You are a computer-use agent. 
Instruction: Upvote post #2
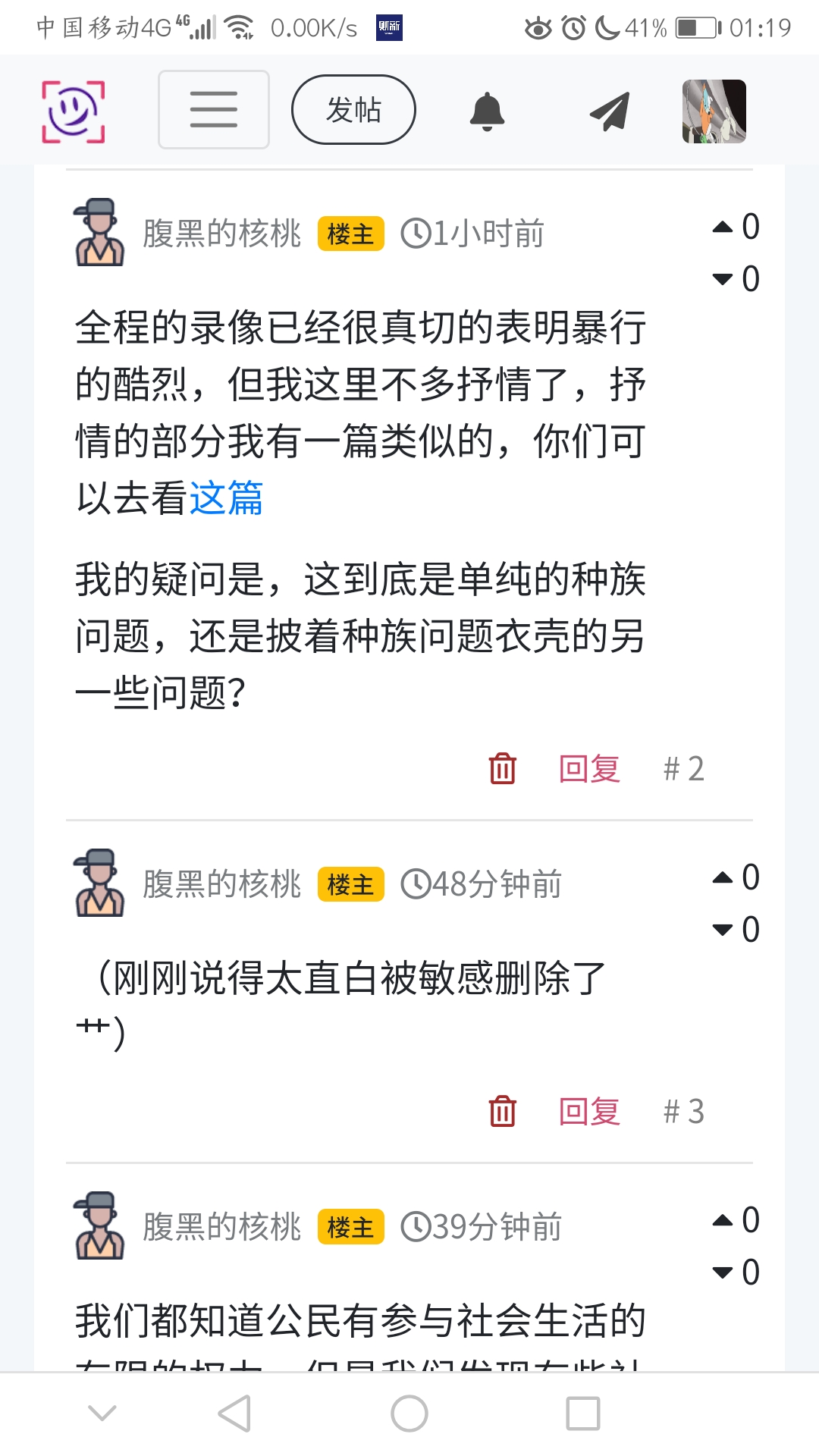tap(723, 227)
